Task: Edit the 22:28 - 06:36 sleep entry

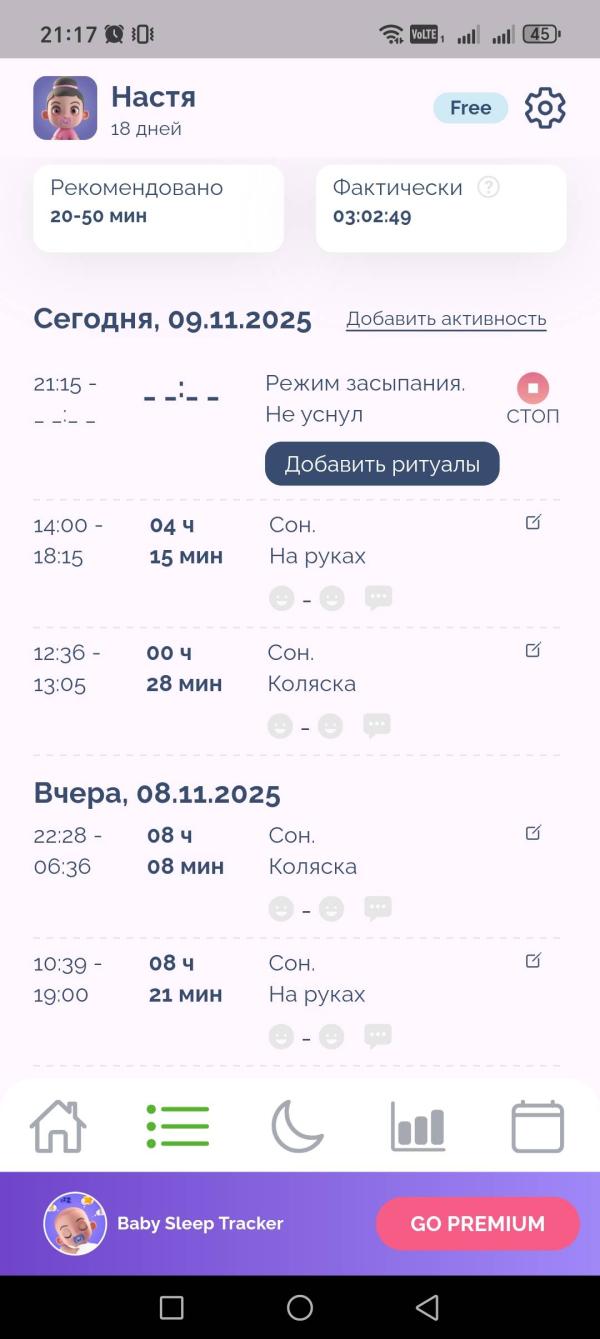Action: click(x=533, y=832)
